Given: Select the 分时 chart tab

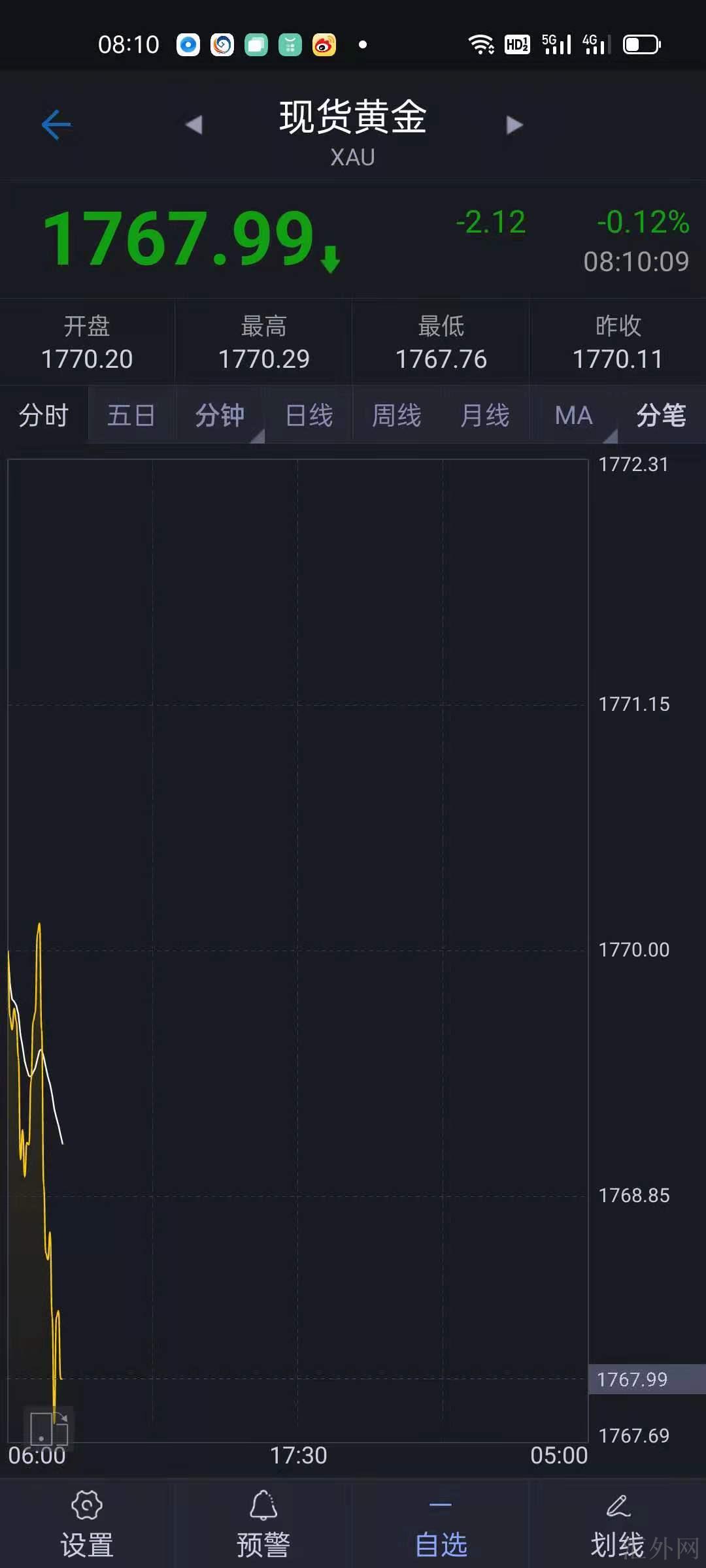Looking at the screenshot, I should (44, 416).
